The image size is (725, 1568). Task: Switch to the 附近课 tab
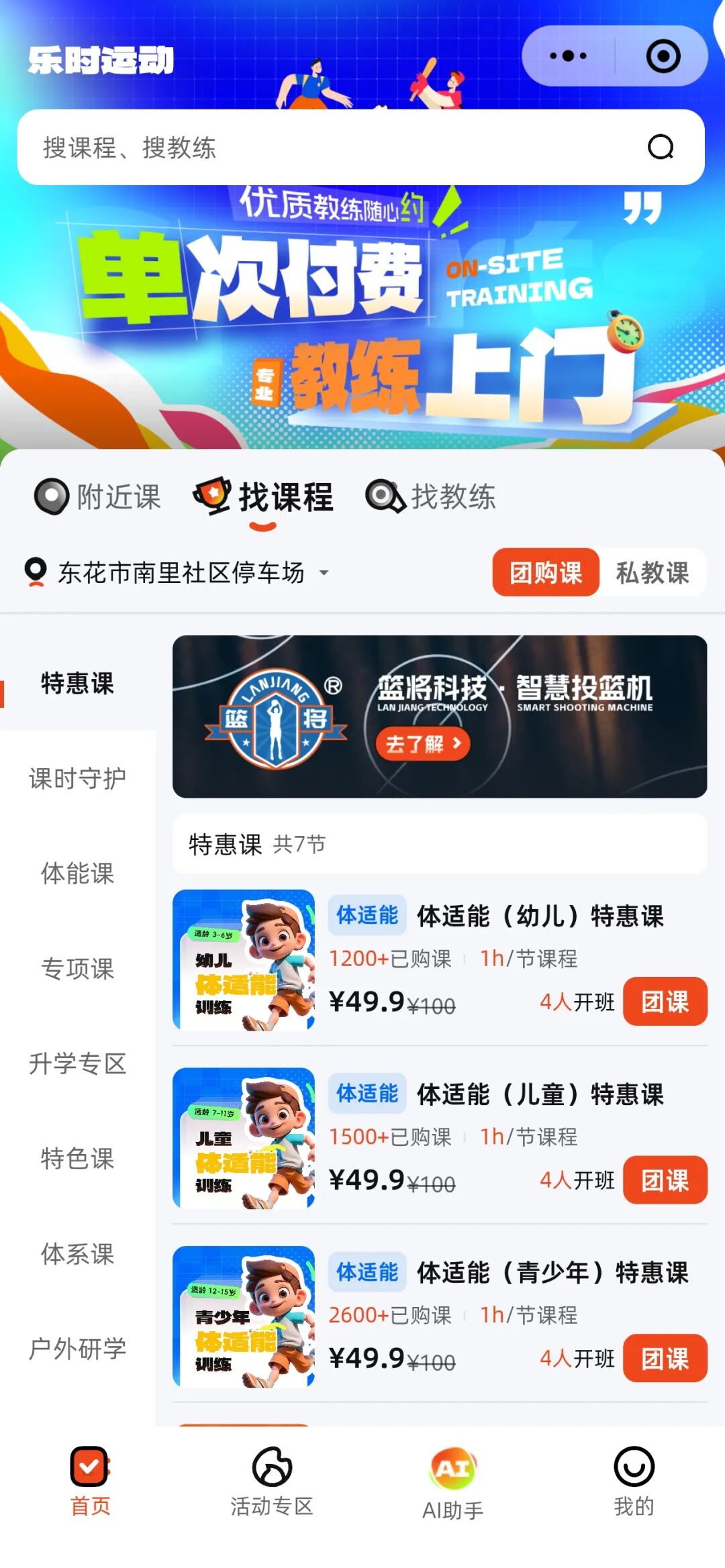tap(98, 497)
